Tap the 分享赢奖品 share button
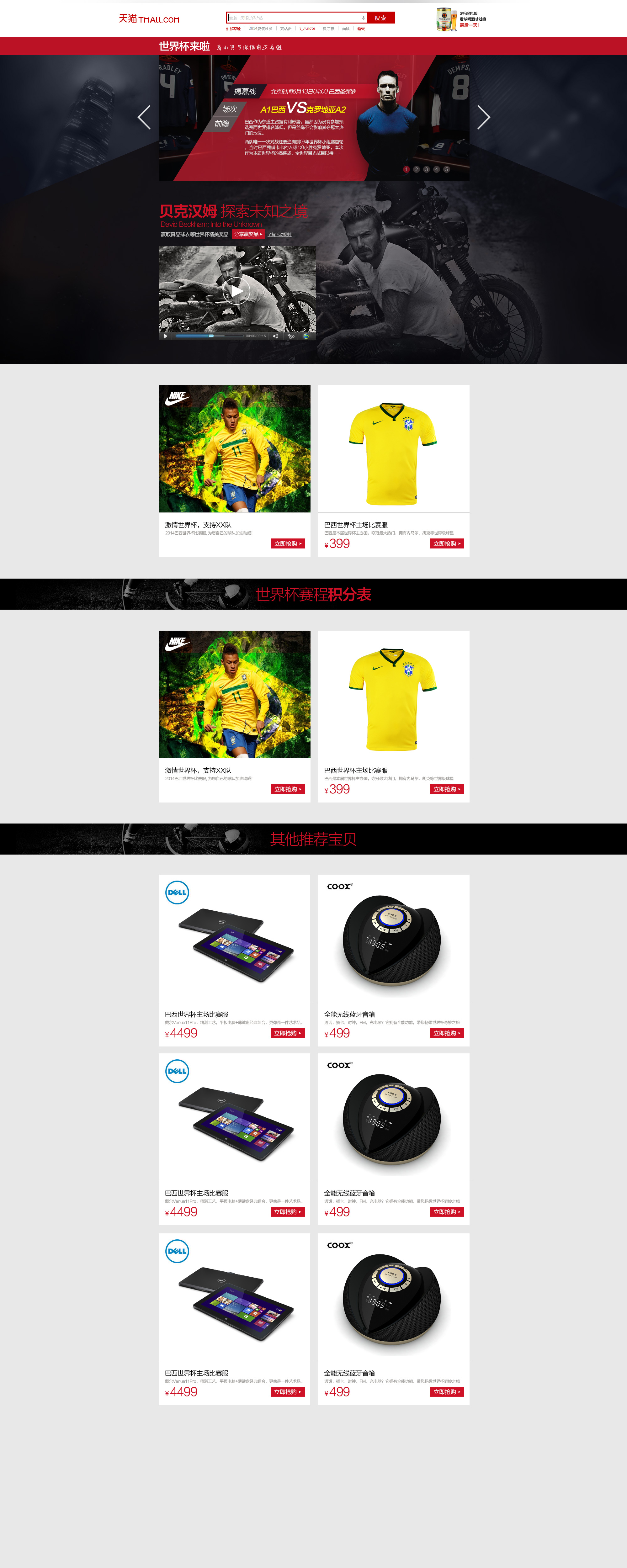Screen dimensions: 627x1568 coord(248,234)
